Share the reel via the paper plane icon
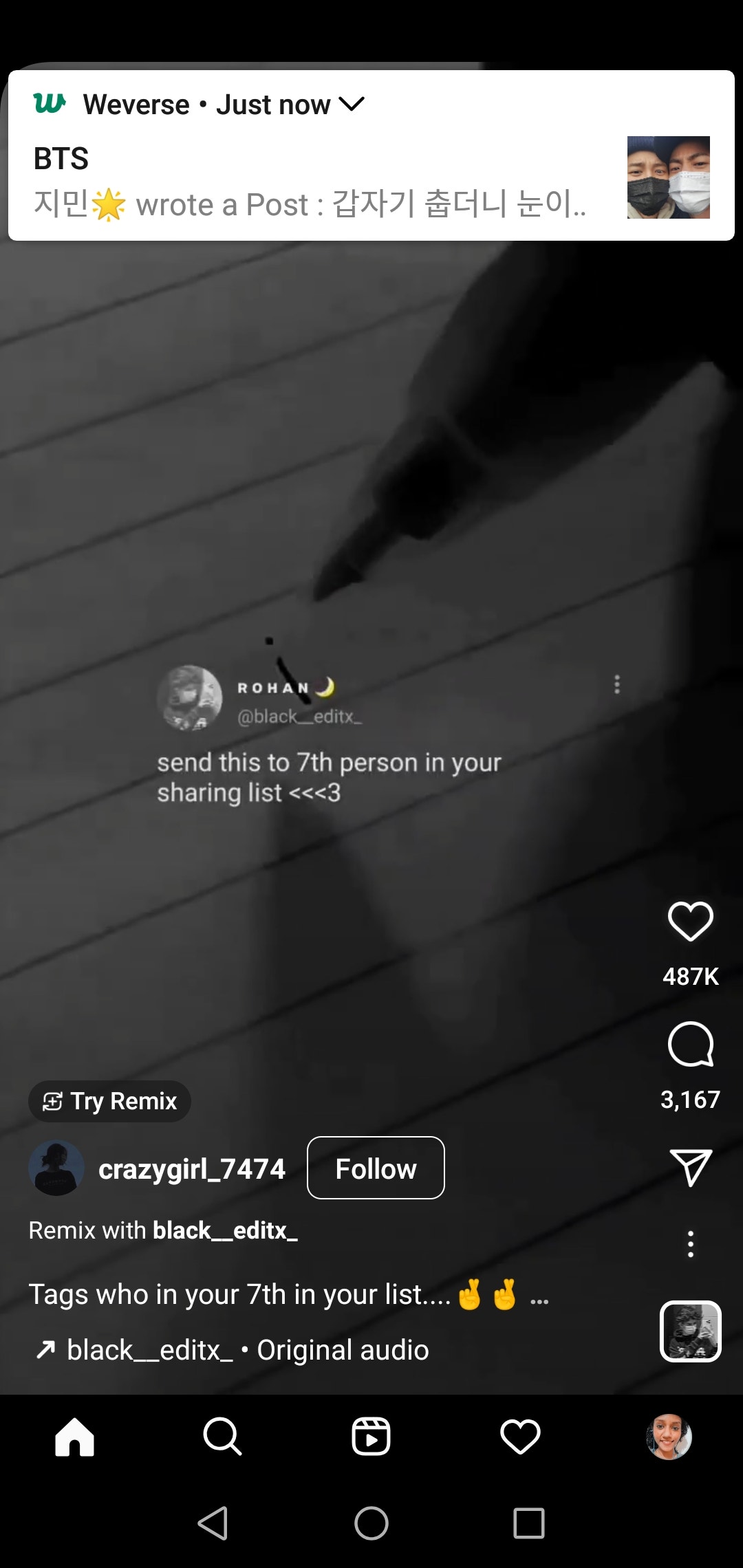743x1568 pixels. tap(690, 1167)
